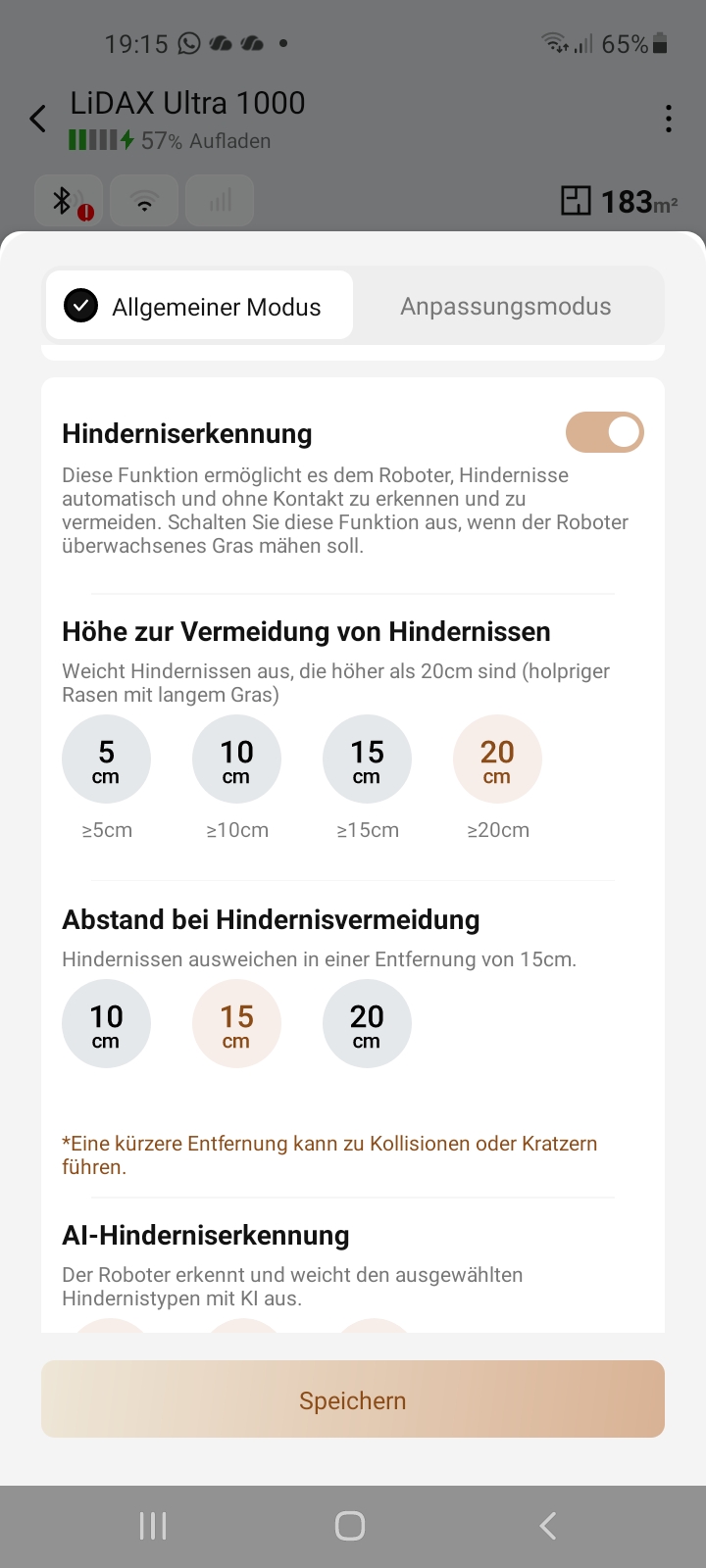Go back with the system back button
Image resolution: width=706 pixels, height=1568 pixels.
tap(548, 1526)
